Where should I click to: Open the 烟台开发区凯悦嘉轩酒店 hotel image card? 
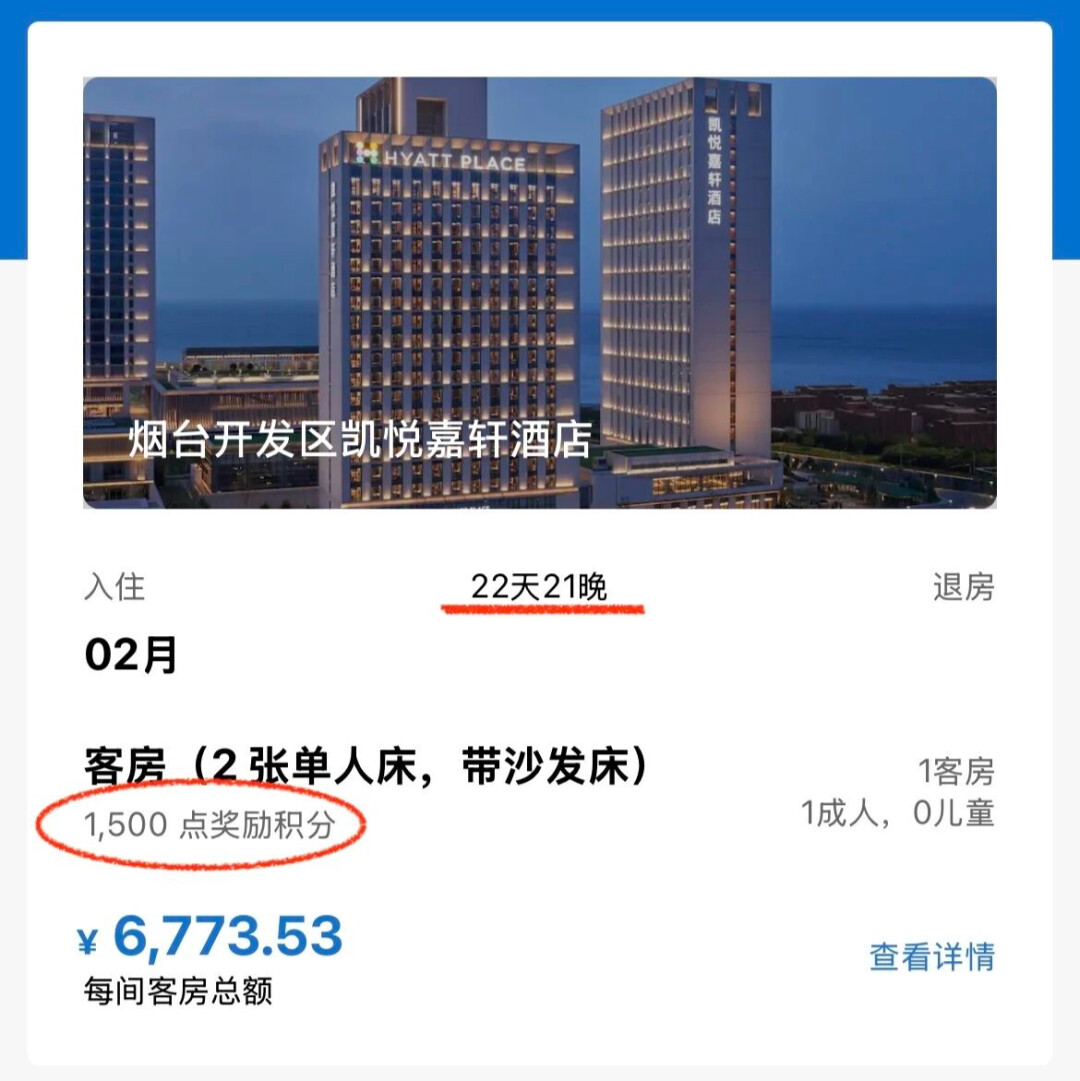(x=539, y=292)
